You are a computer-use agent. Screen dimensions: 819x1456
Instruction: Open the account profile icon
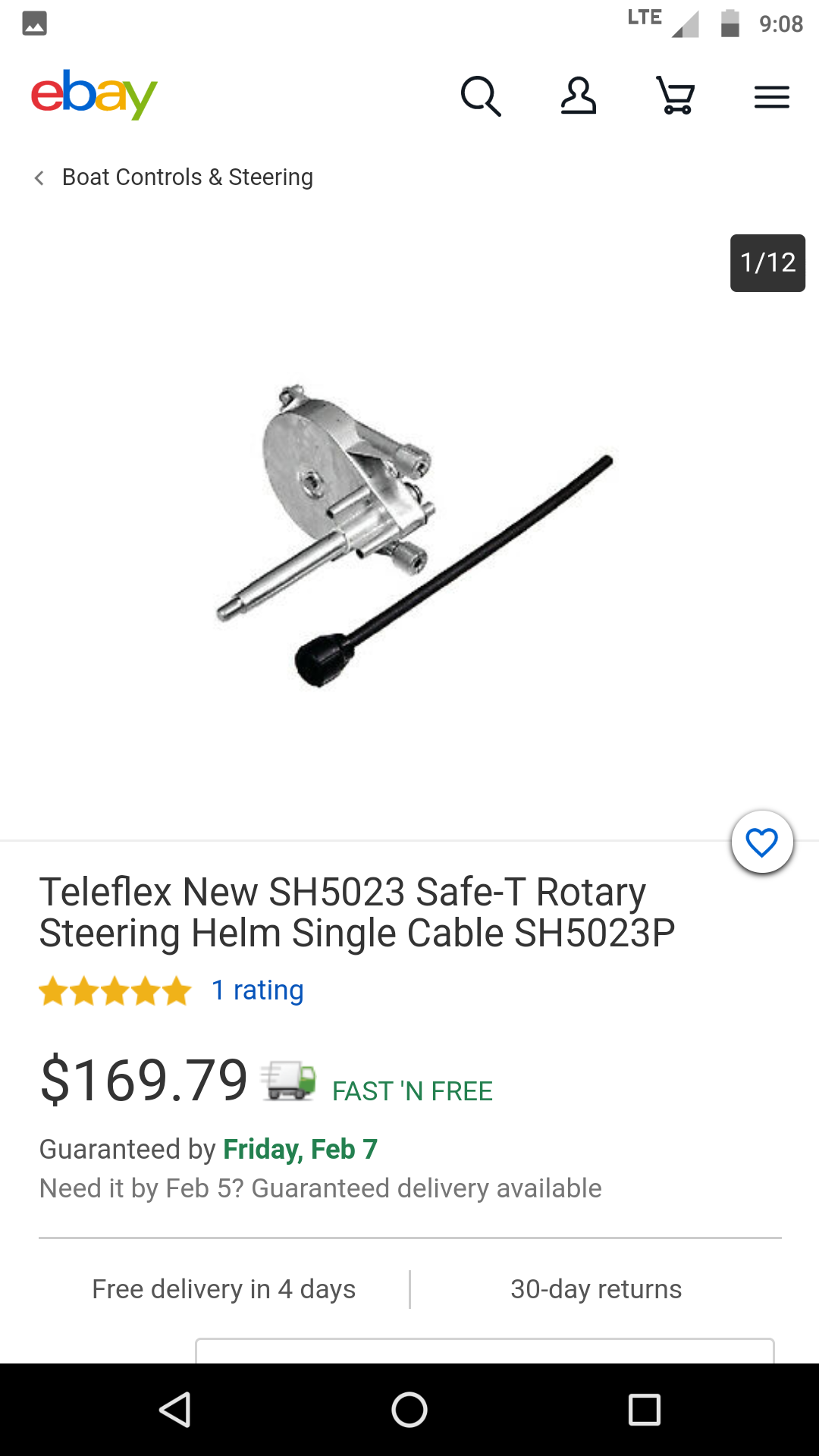point(578,96)
